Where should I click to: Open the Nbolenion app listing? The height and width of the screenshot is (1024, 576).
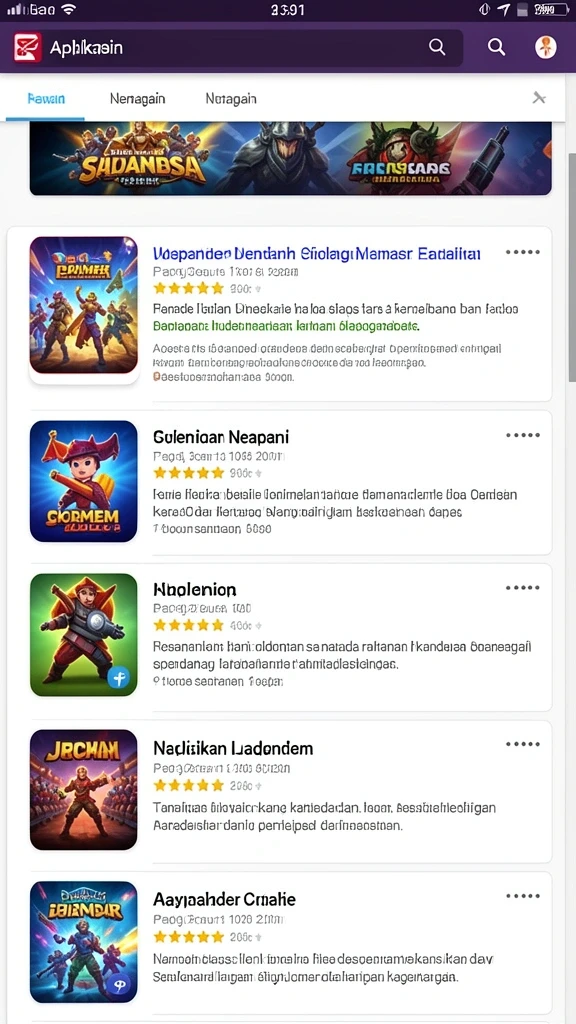[x=279, y=637]
